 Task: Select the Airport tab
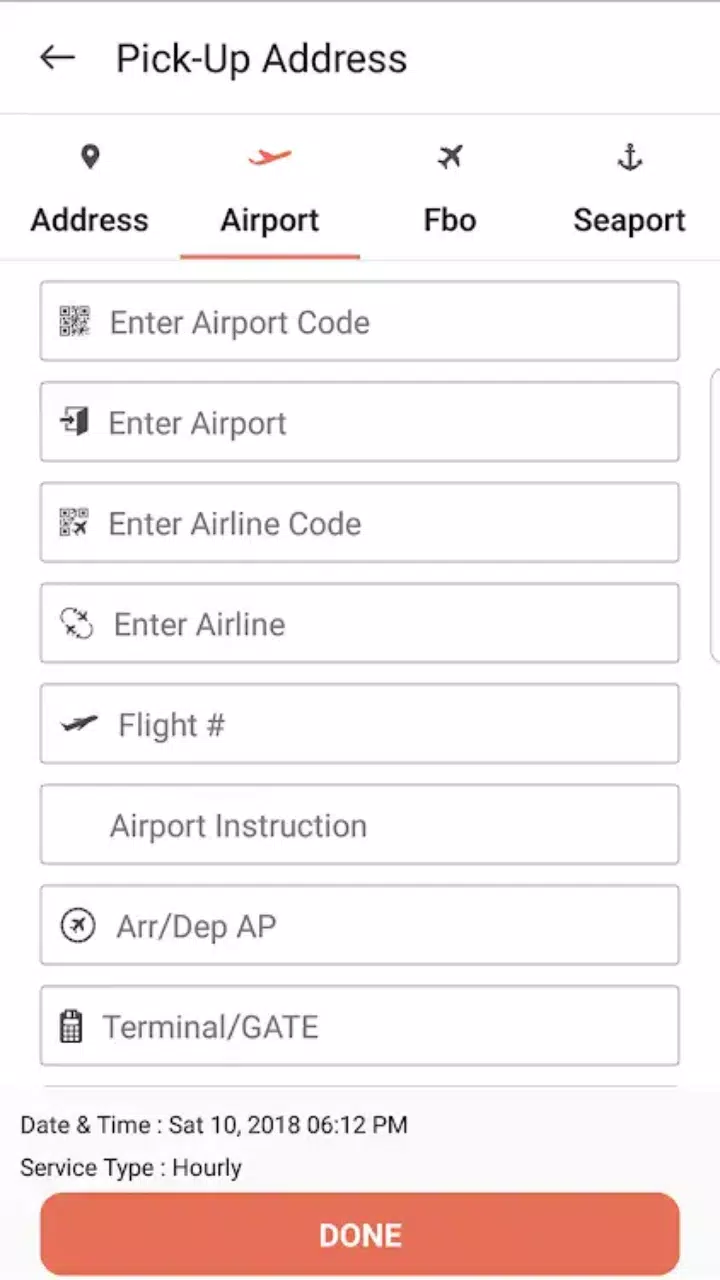click(x=270, y=189)
